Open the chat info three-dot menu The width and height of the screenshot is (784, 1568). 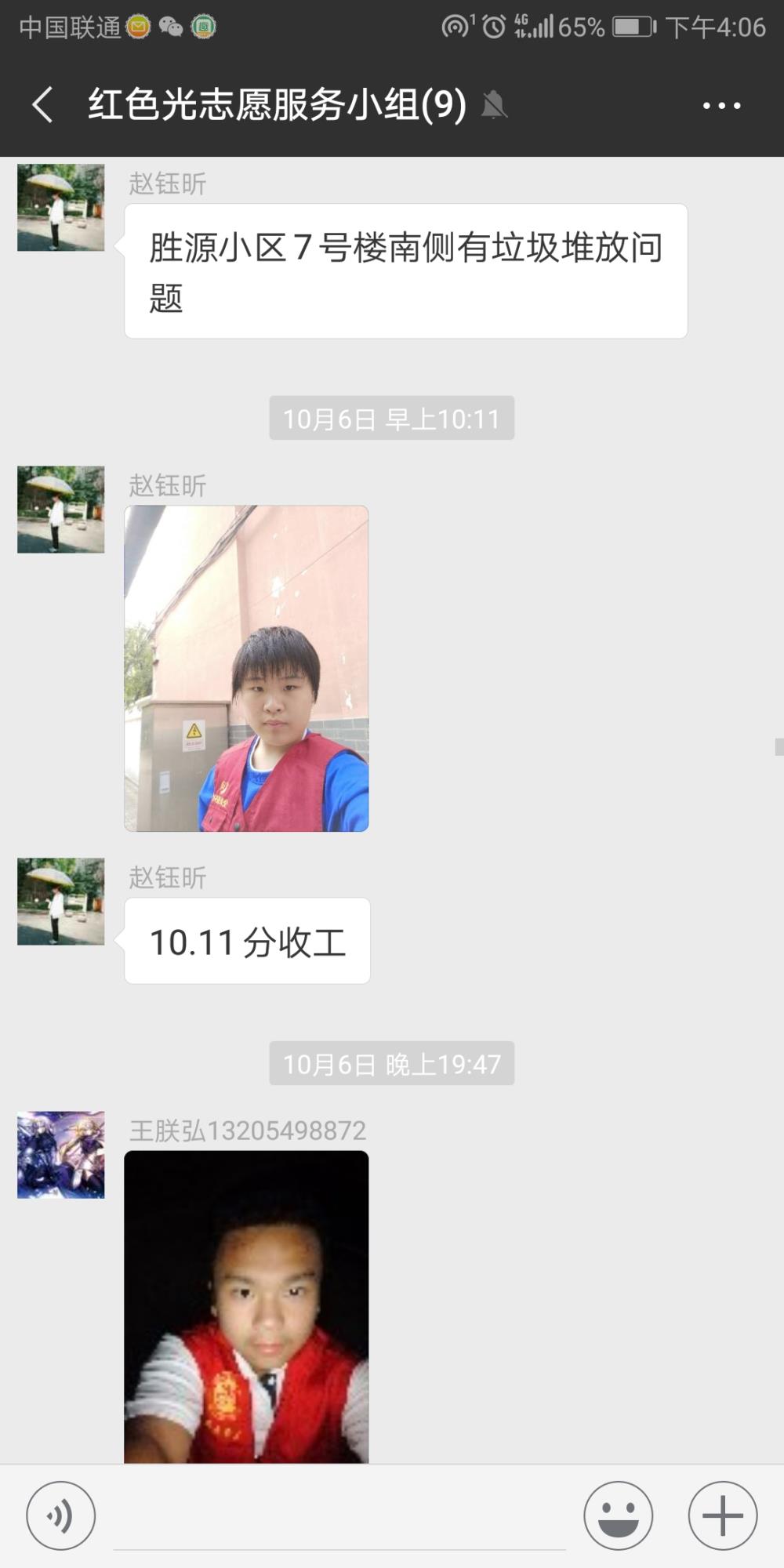pos(721,105)
